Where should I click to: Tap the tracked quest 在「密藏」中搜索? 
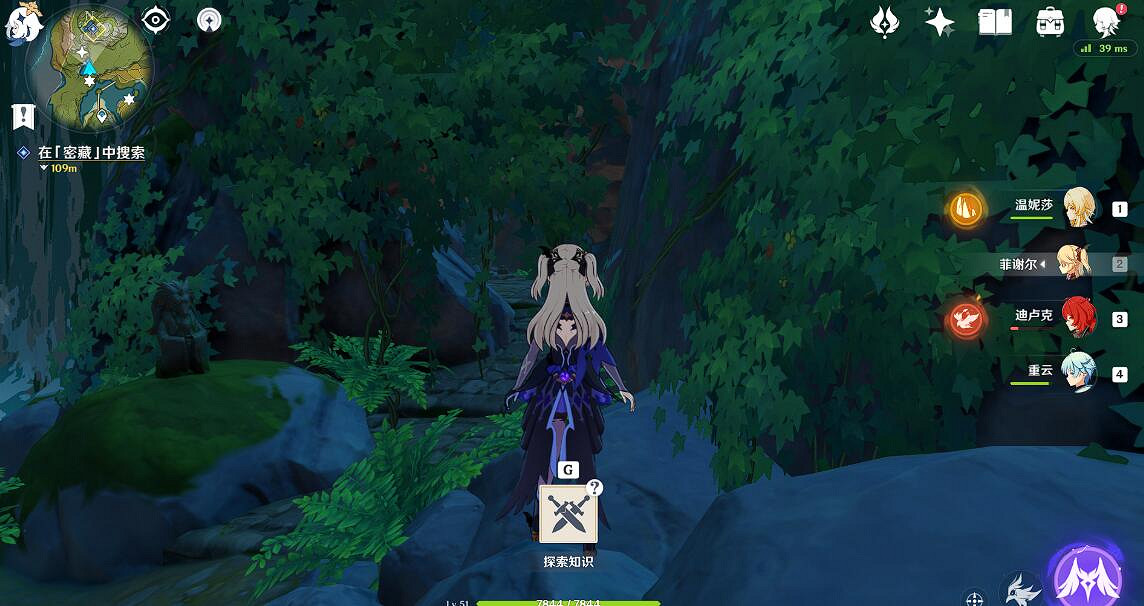tap(91, 153)
